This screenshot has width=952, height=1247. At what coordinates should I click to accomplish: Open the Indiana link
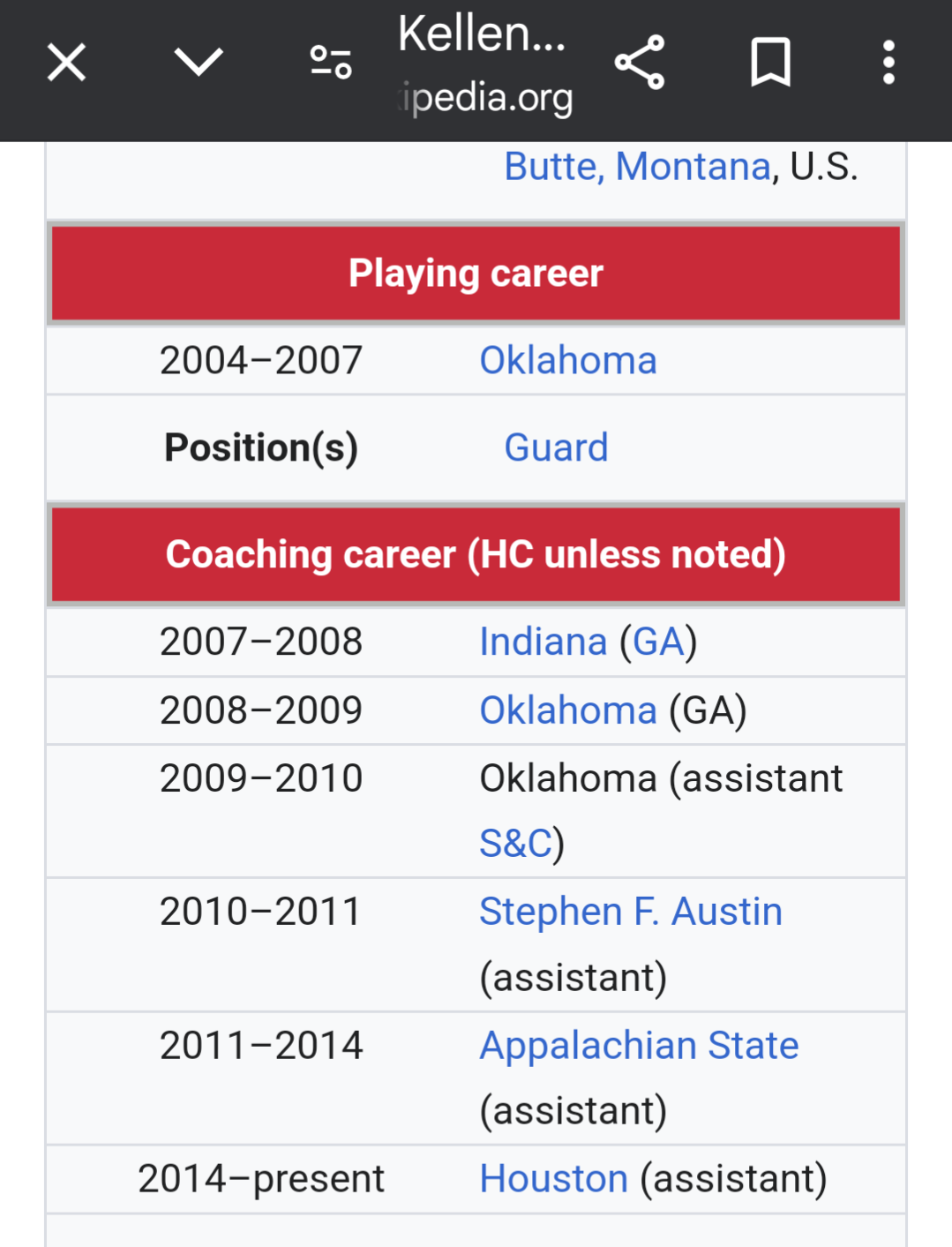543,642
